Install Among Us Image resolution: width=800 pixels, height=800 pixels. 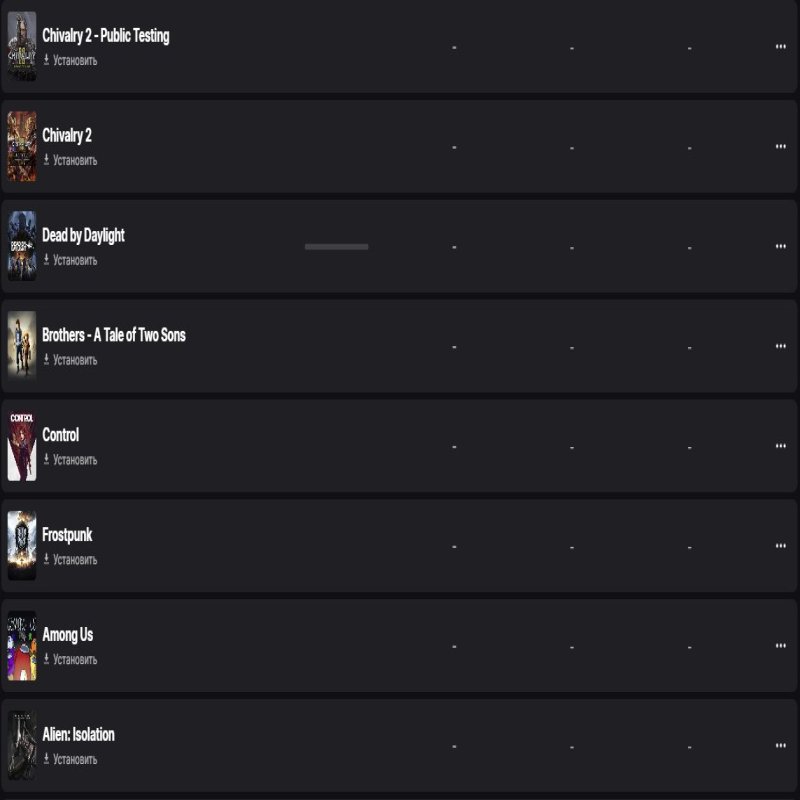tap(70, 660)
